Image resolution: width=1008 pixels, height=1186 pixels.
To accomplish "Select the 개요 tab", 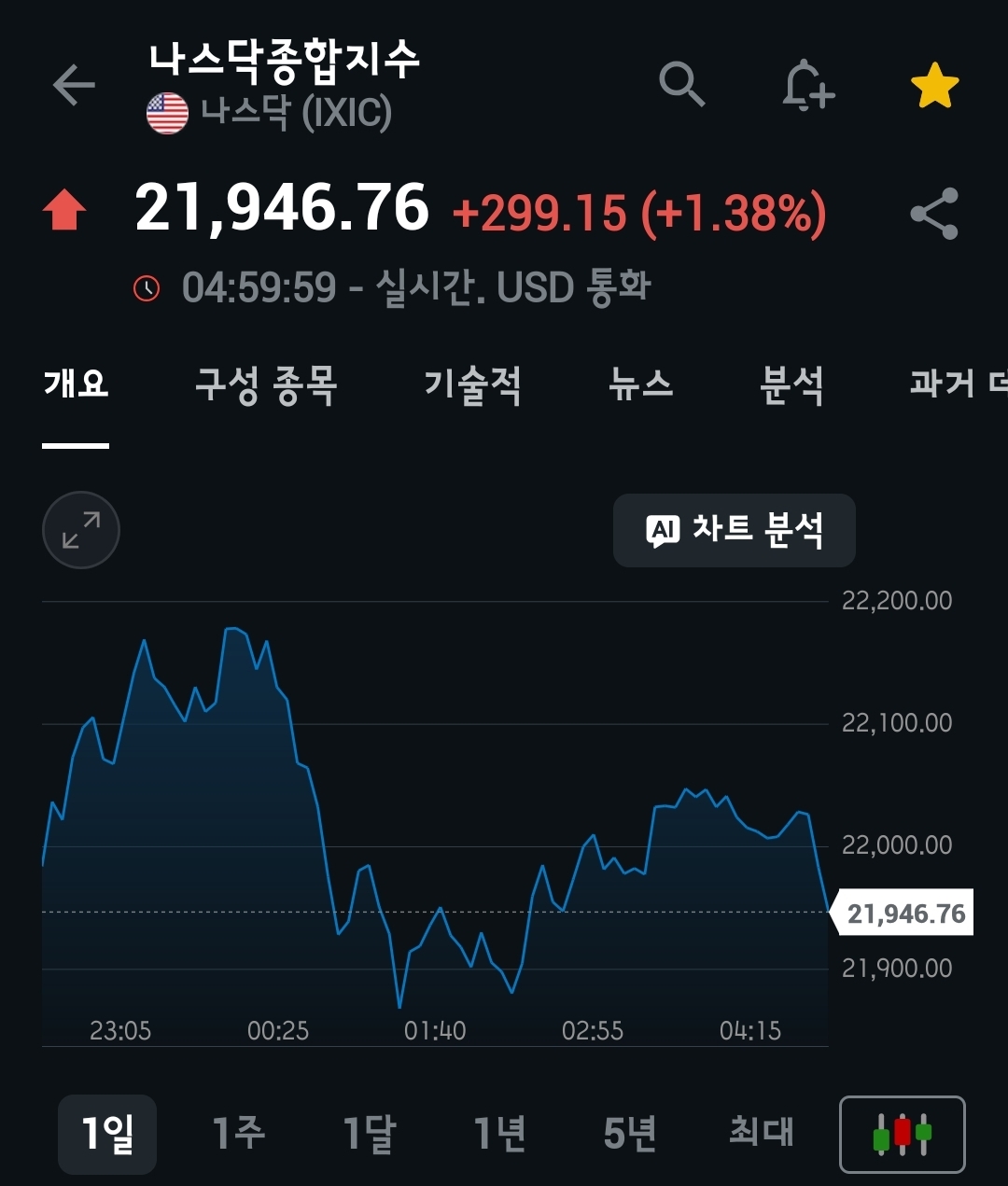I will click(76, 384).
